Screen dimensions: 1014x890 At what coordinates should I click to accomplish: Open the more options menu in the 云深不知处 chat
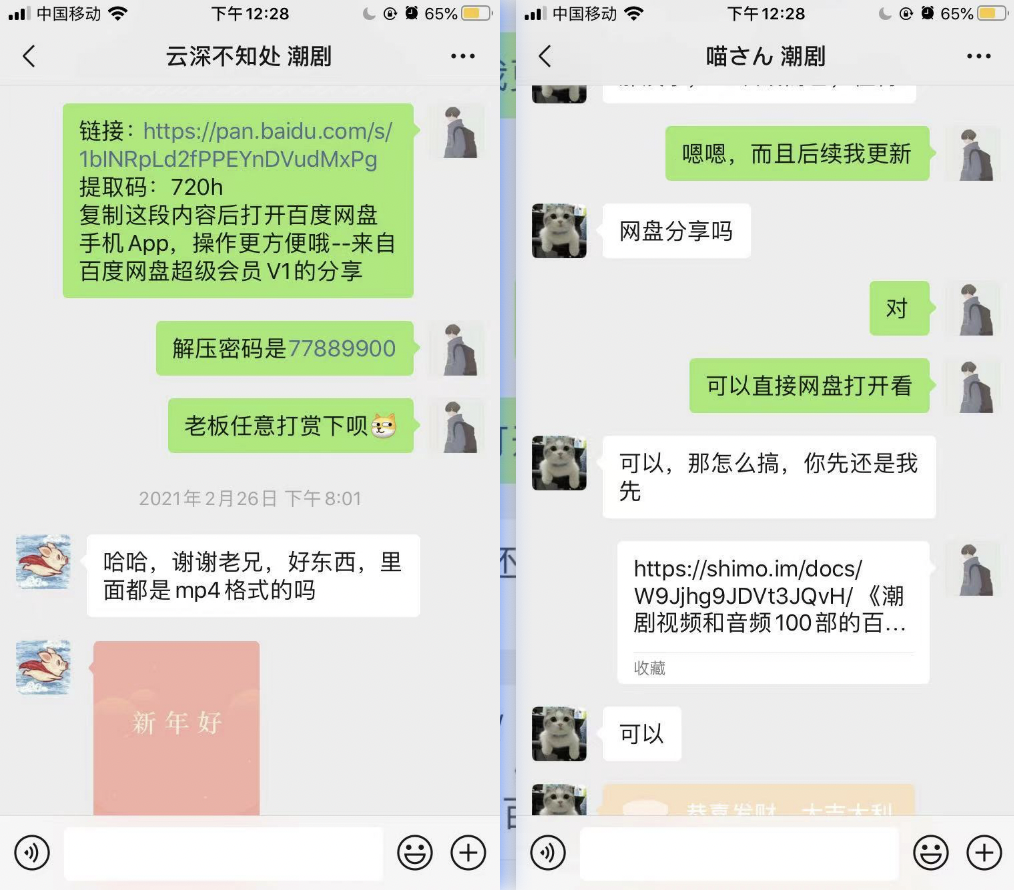tap(463, 56)
